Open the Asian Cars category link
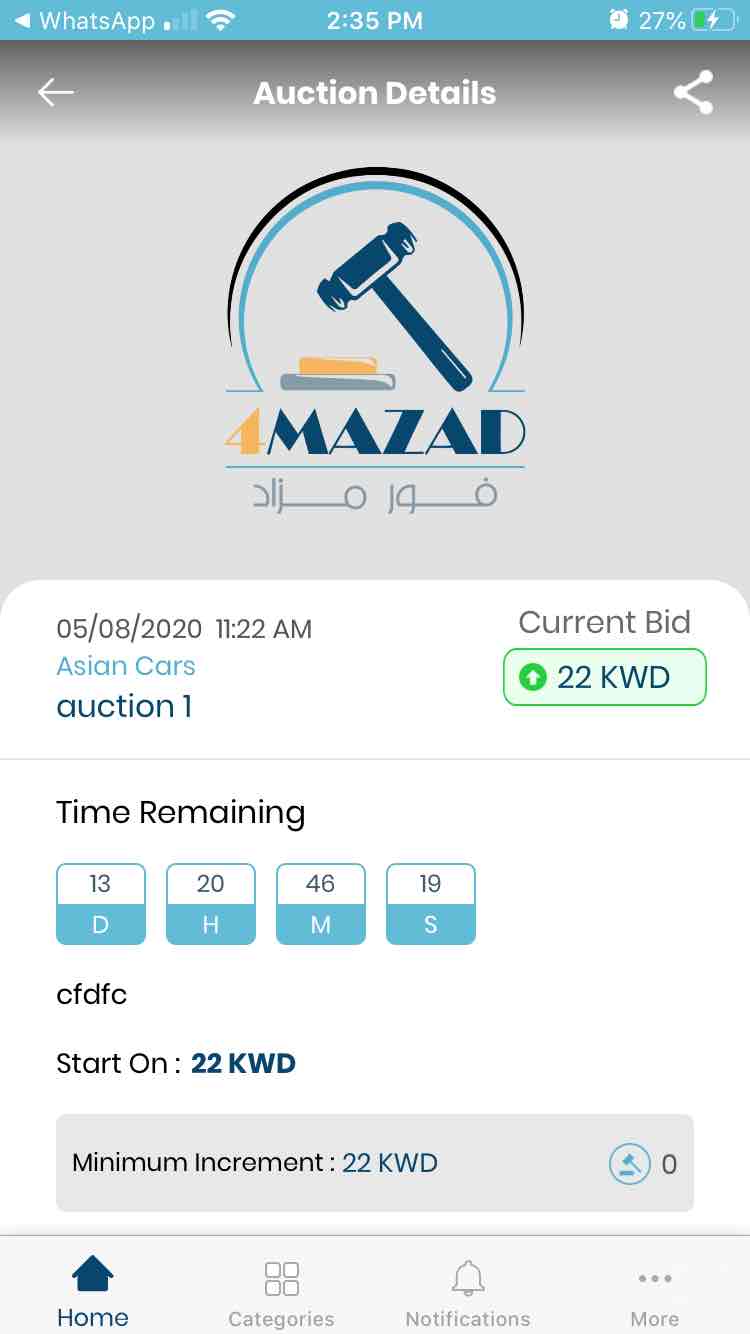Image resolution: width=750 pixels, height=1334 pixels. click(126, 666)
